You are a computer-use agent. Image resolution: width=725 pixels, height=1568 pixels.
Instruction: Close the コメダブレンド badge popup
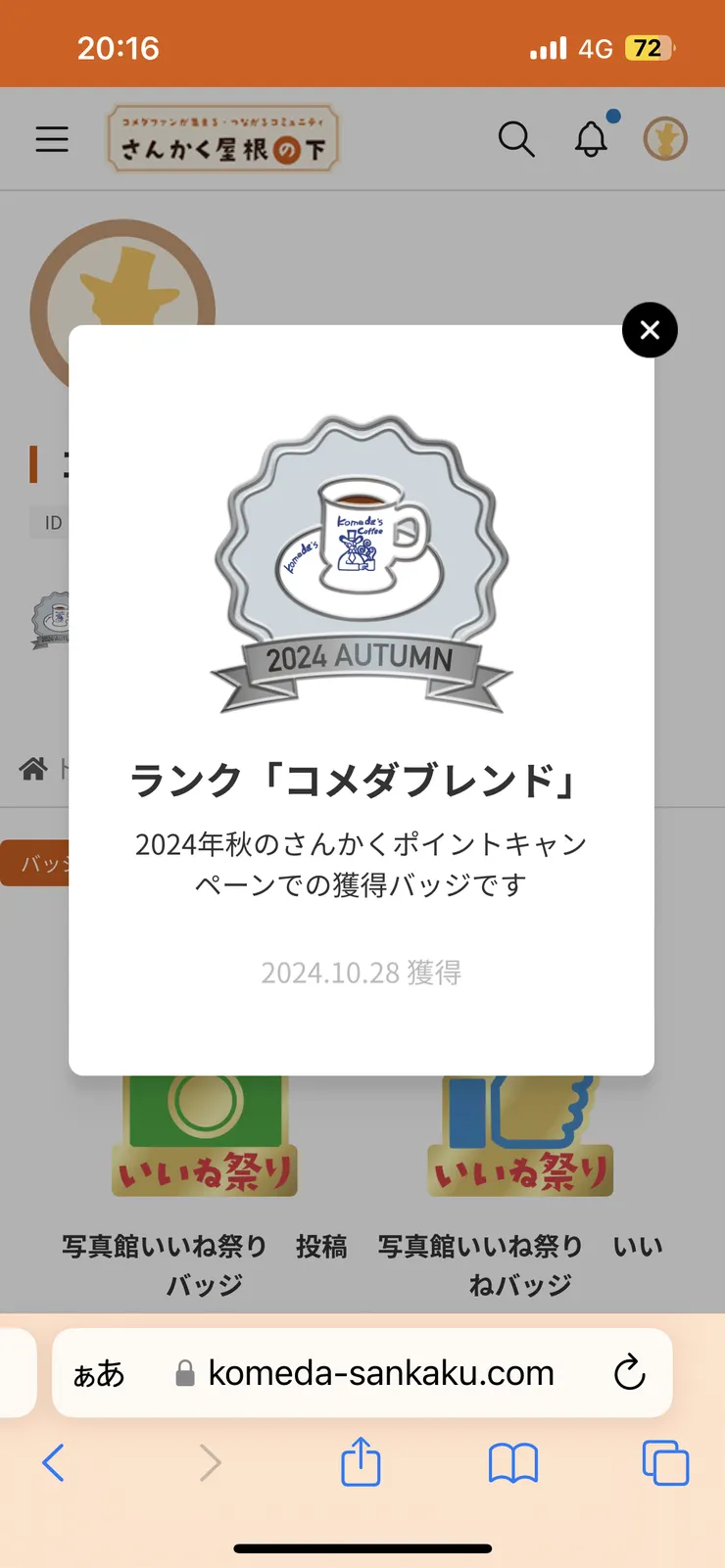pyautogui.click(x=649, y=330)
